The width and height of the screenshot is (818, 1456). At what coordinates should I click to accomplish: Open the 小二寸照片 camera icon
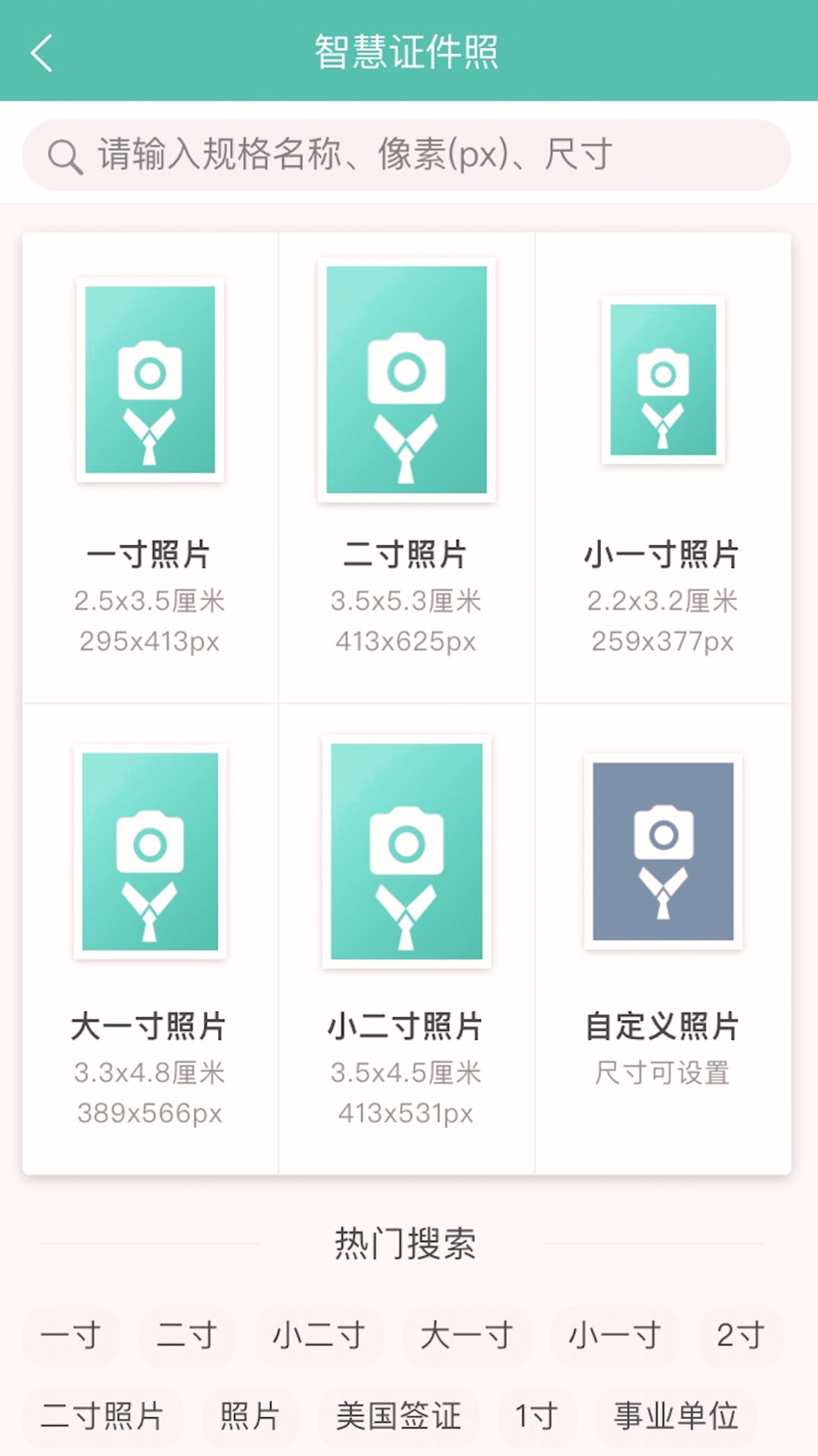click(407, 854)
